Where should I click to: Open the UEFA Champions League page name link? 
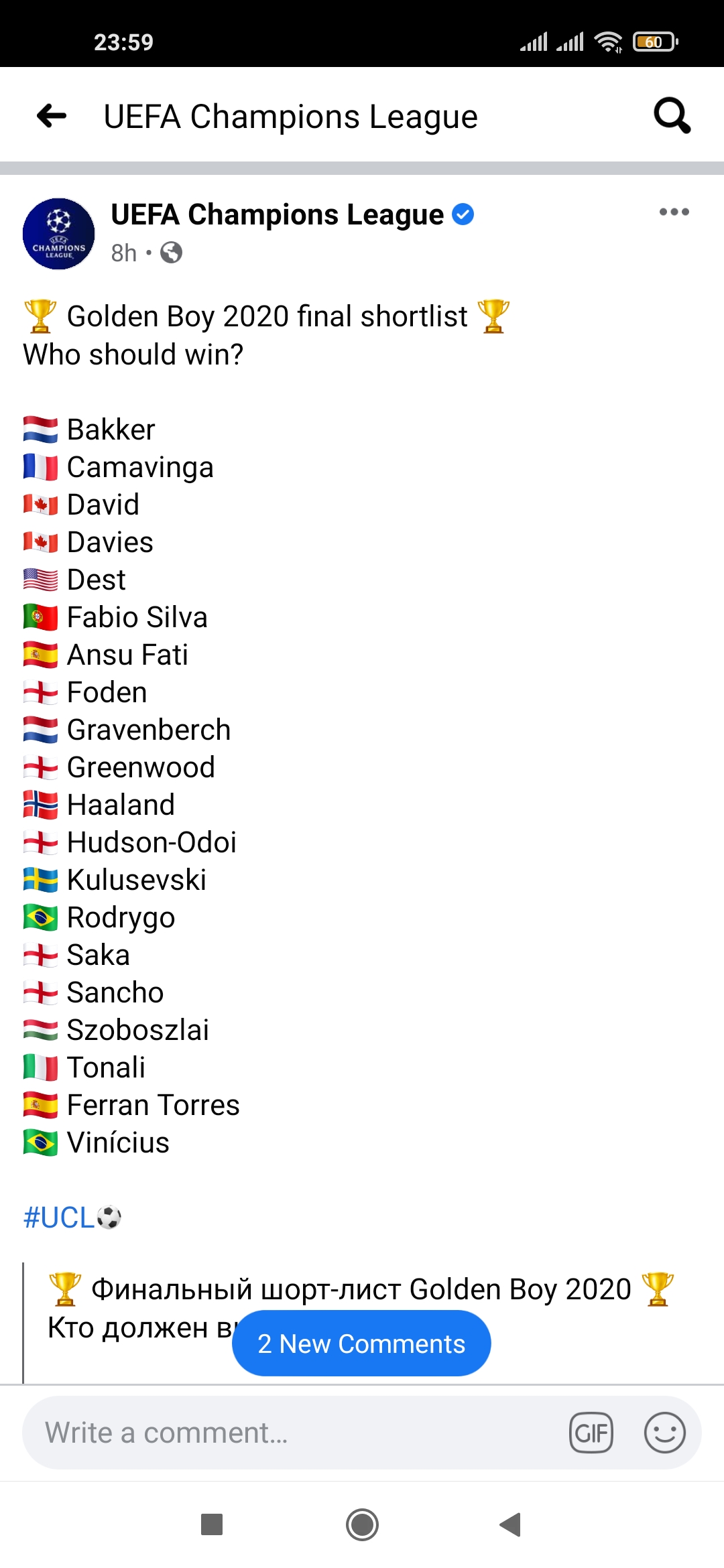(x=277, y=214)
